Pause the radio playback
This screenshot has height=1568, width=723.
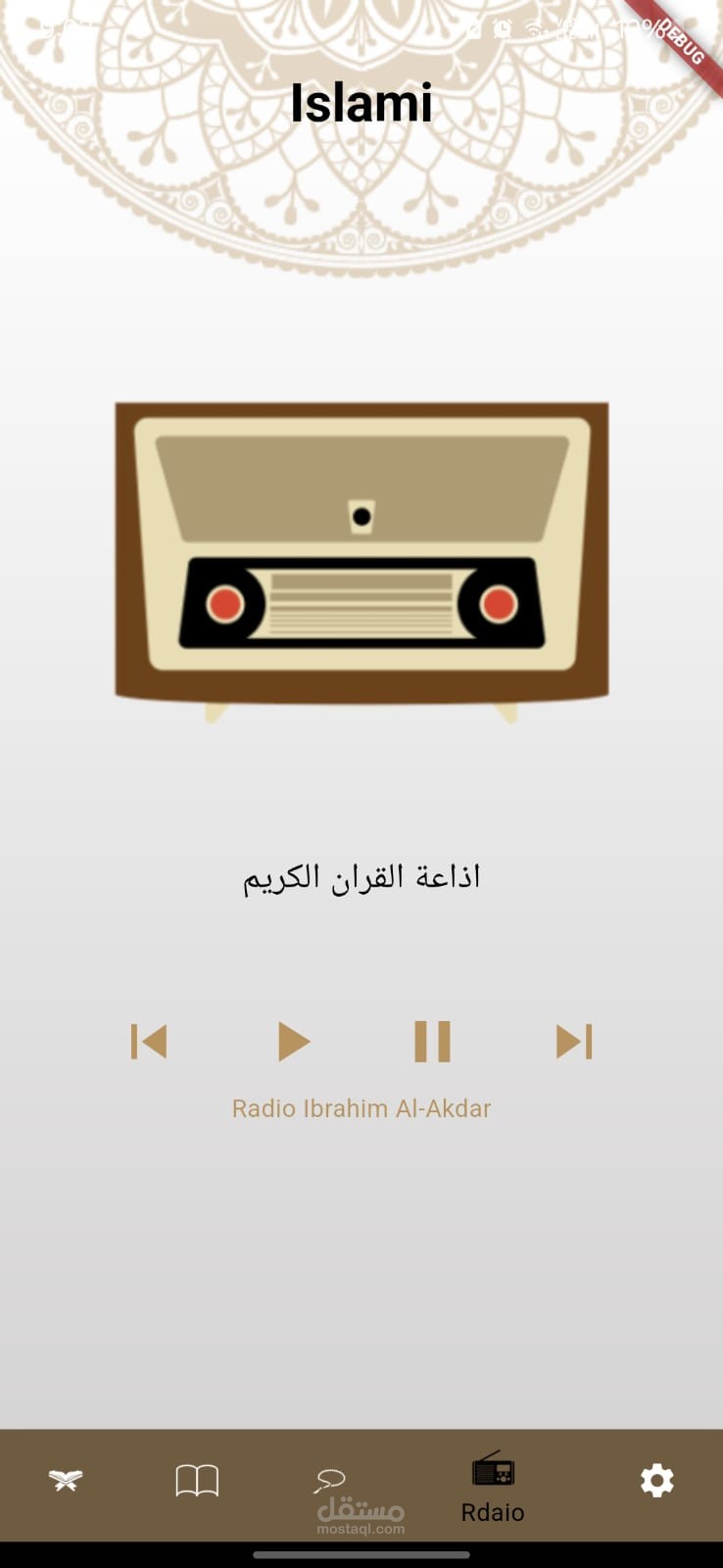[432, 1041]
